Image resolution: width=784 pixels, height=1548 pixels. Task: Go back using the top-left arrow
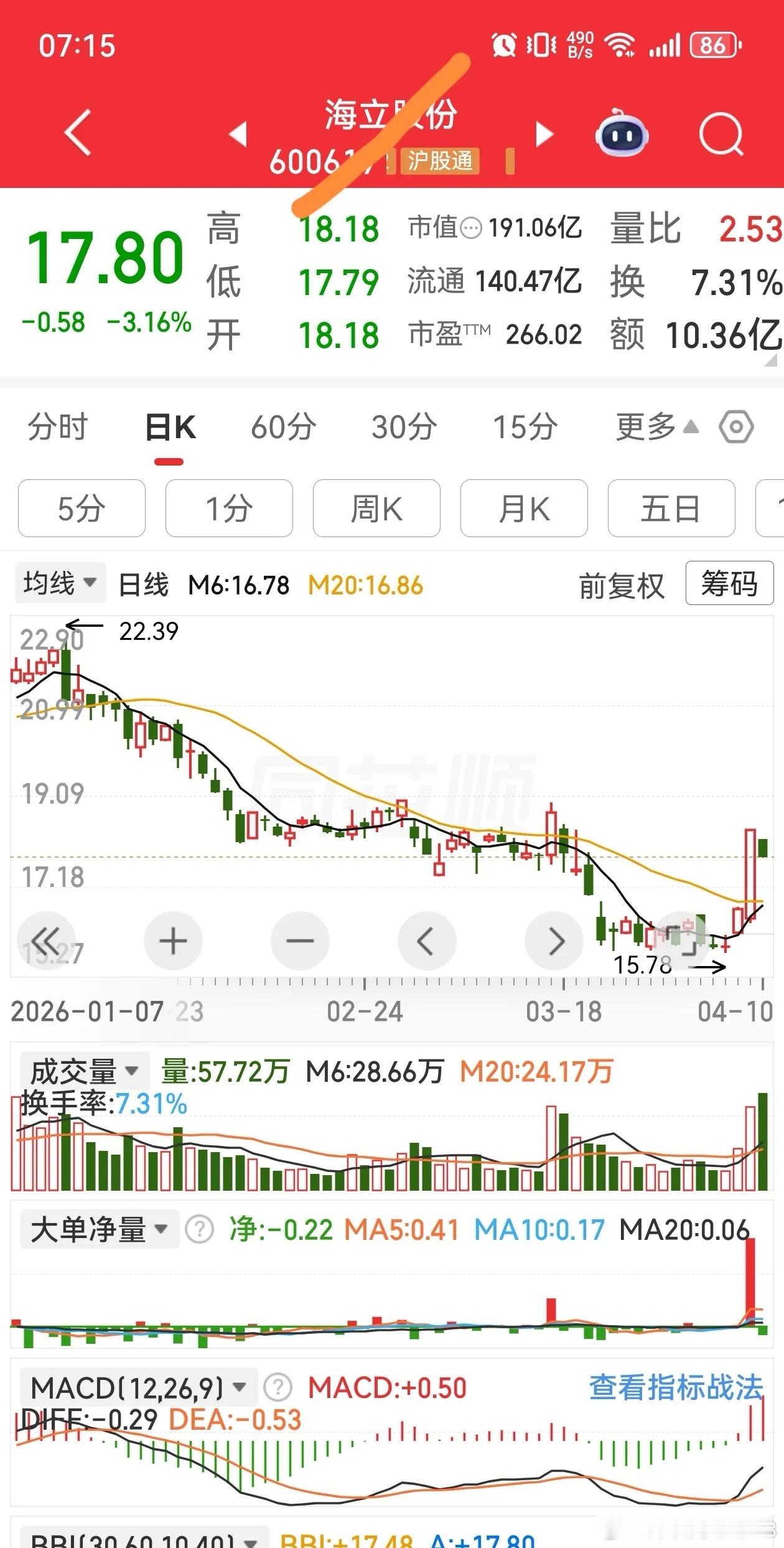(78, 133)
